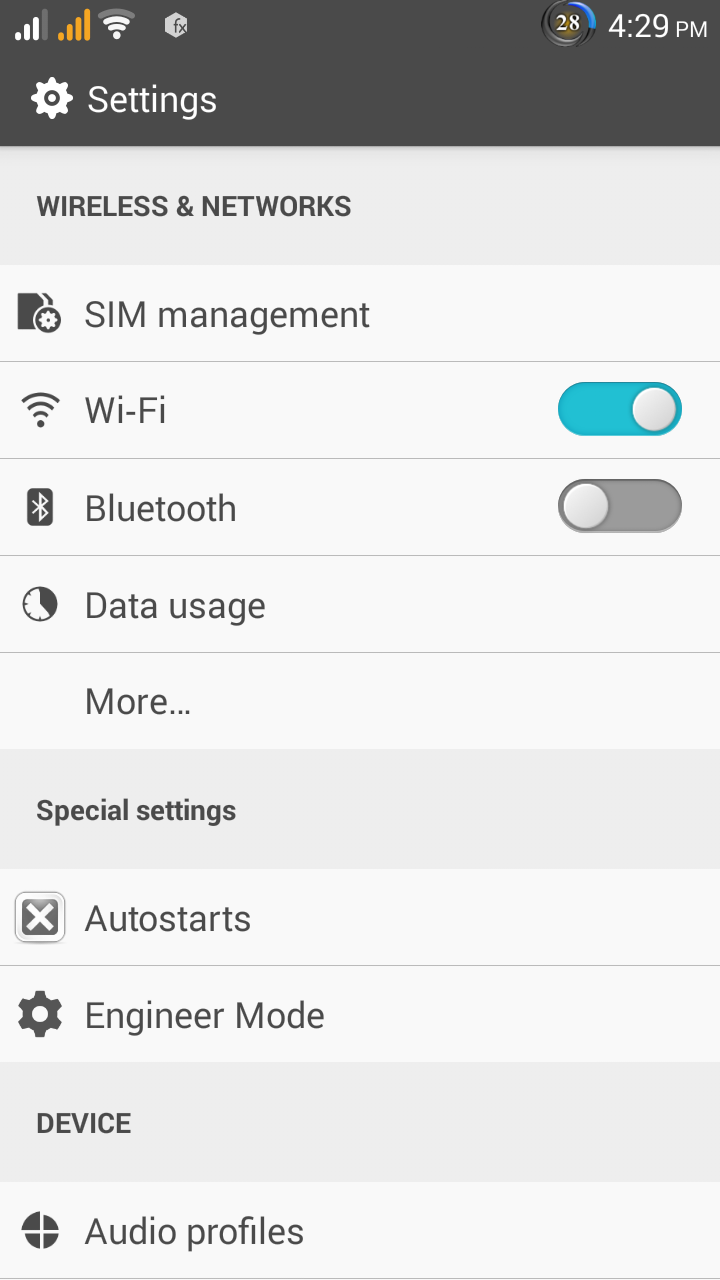Open Wi-Fi settings row
720x1280 pixels.
point(360,411)
